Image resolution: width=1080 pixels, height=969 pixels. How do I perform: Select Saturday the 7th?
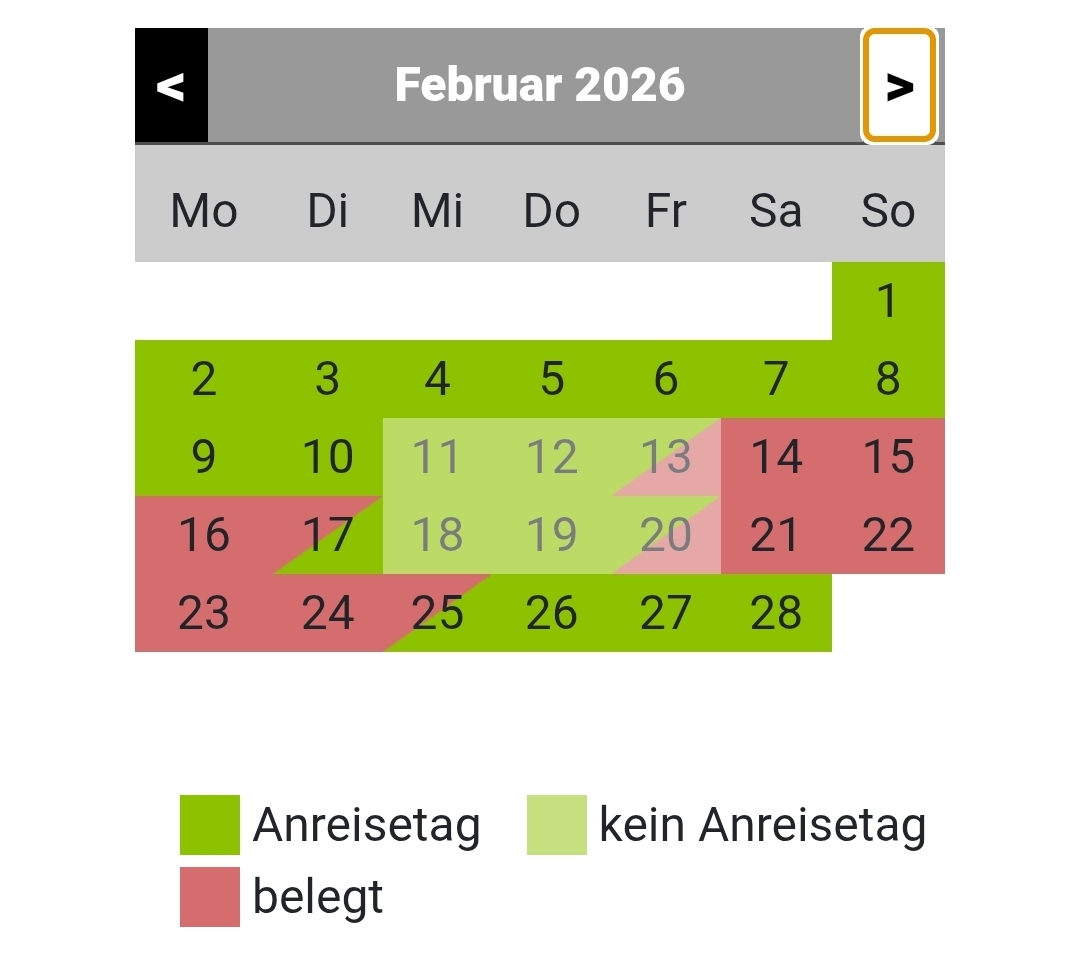coord(776,379)
